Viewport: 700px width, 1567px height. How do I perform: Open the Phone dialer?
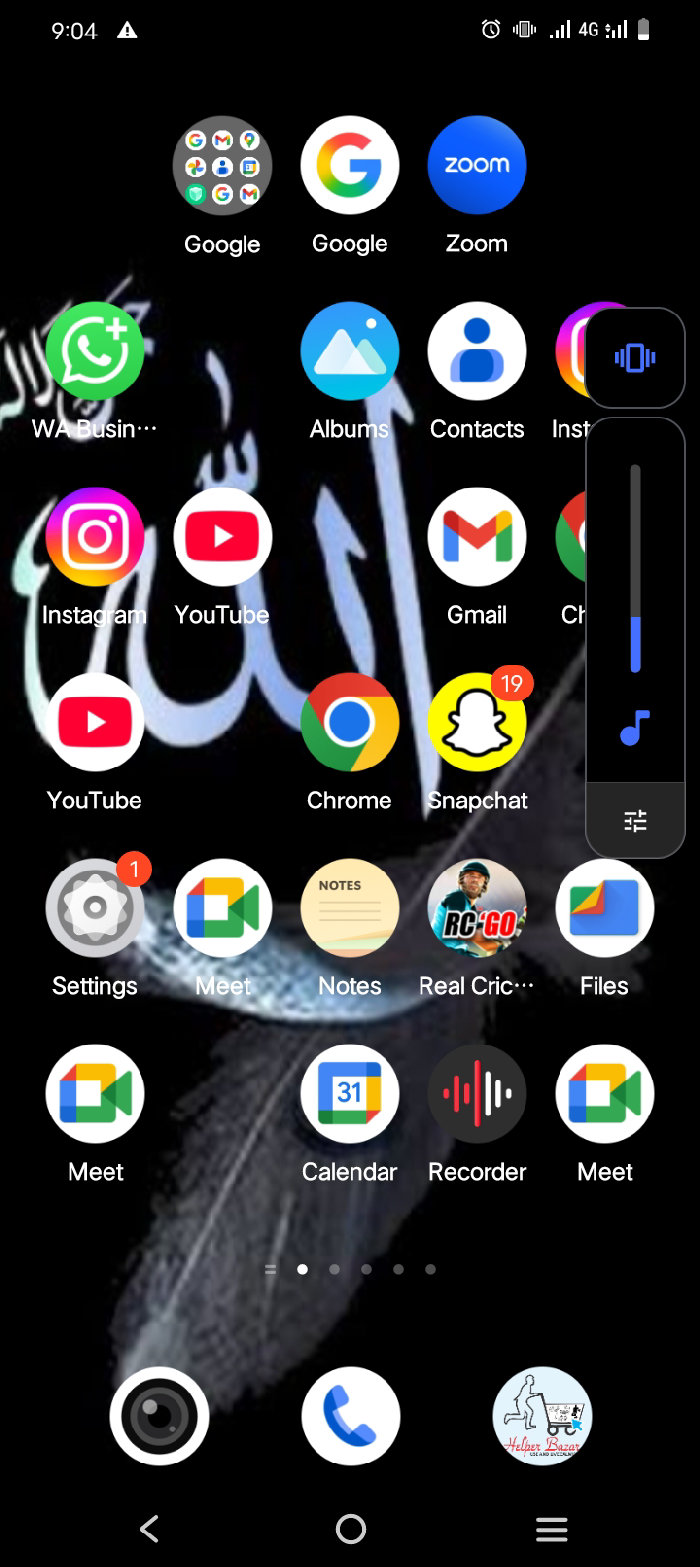pyautogui.click(x=350, y=1416)
